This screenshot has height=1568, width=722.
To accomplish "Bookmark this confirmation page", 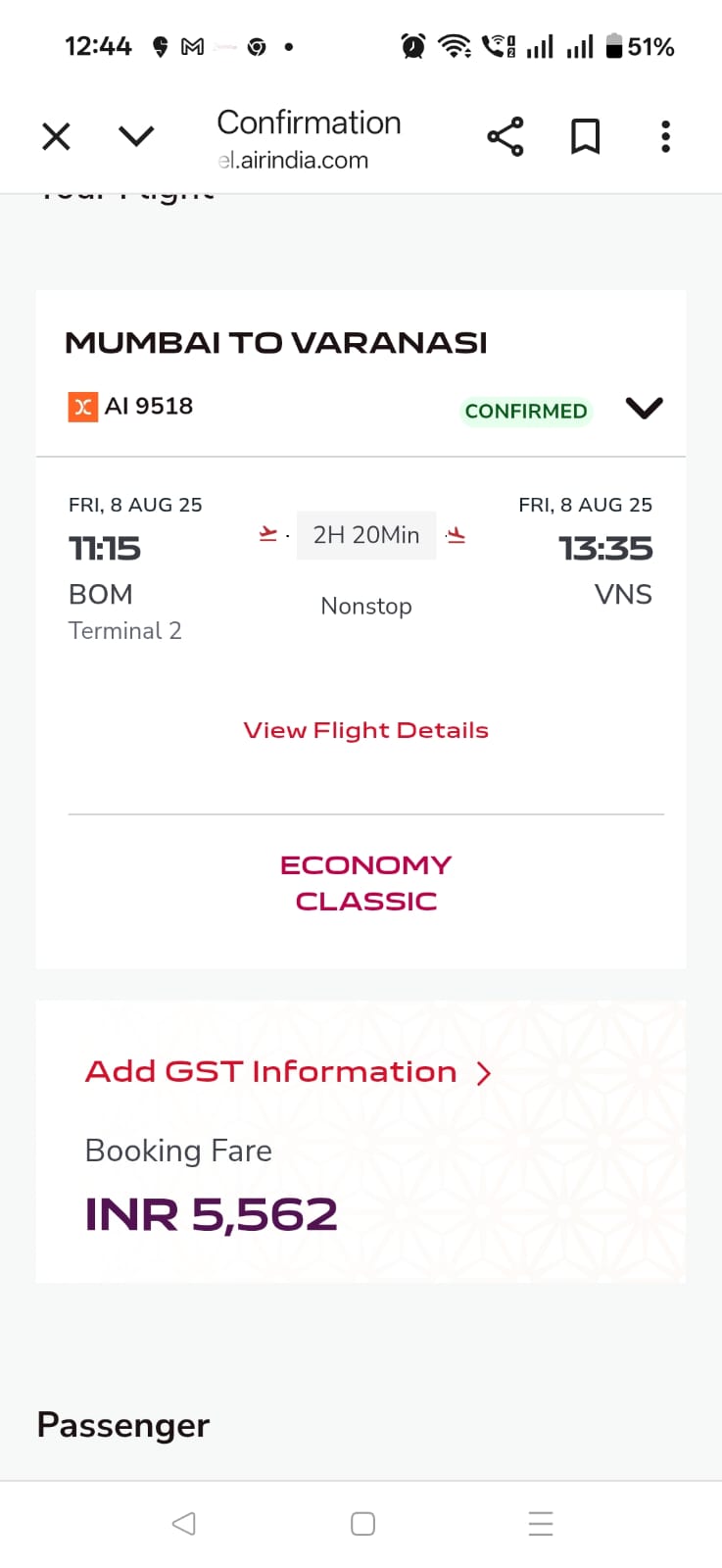I will pyautogui.click(x=585, y=136).
